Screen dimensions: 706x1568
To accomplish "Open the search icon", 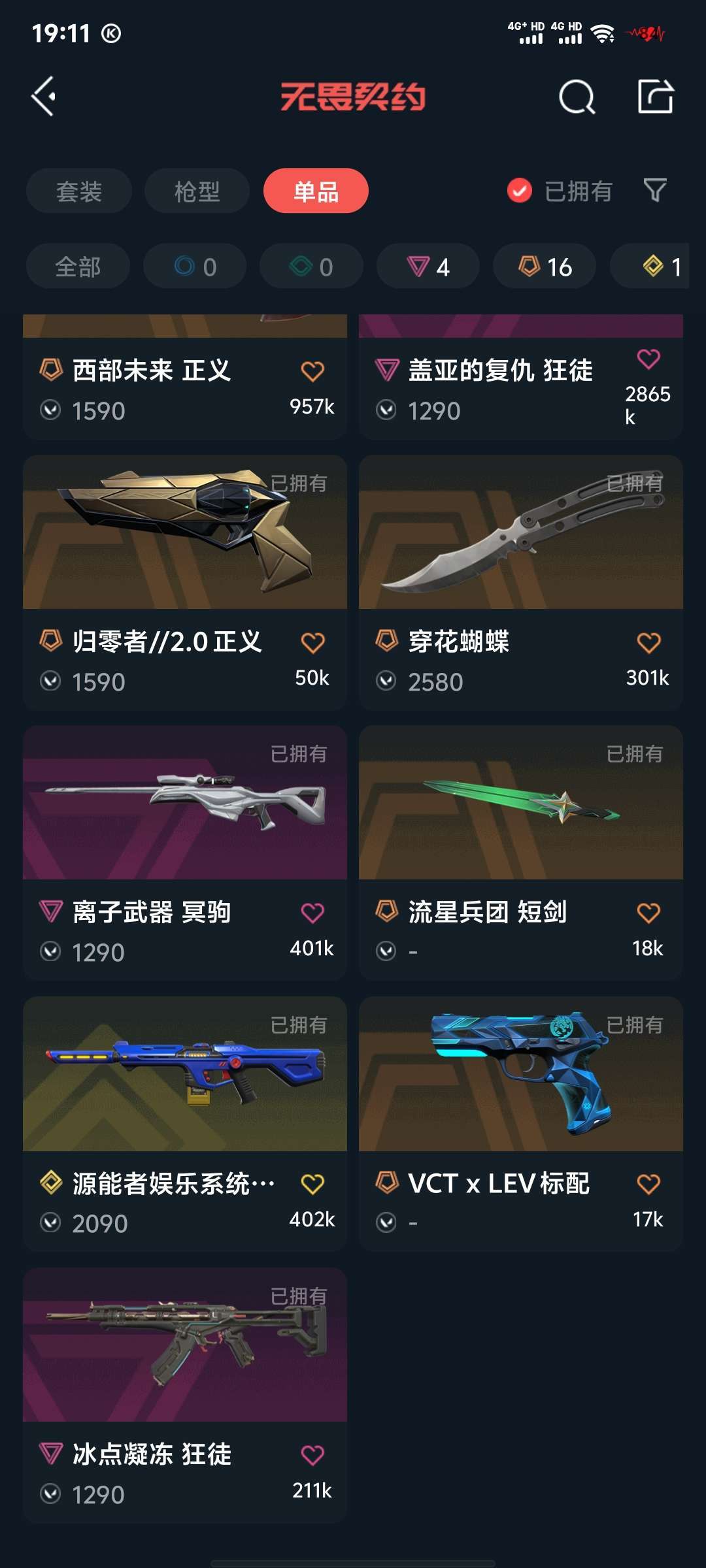I will pos(577,97).
